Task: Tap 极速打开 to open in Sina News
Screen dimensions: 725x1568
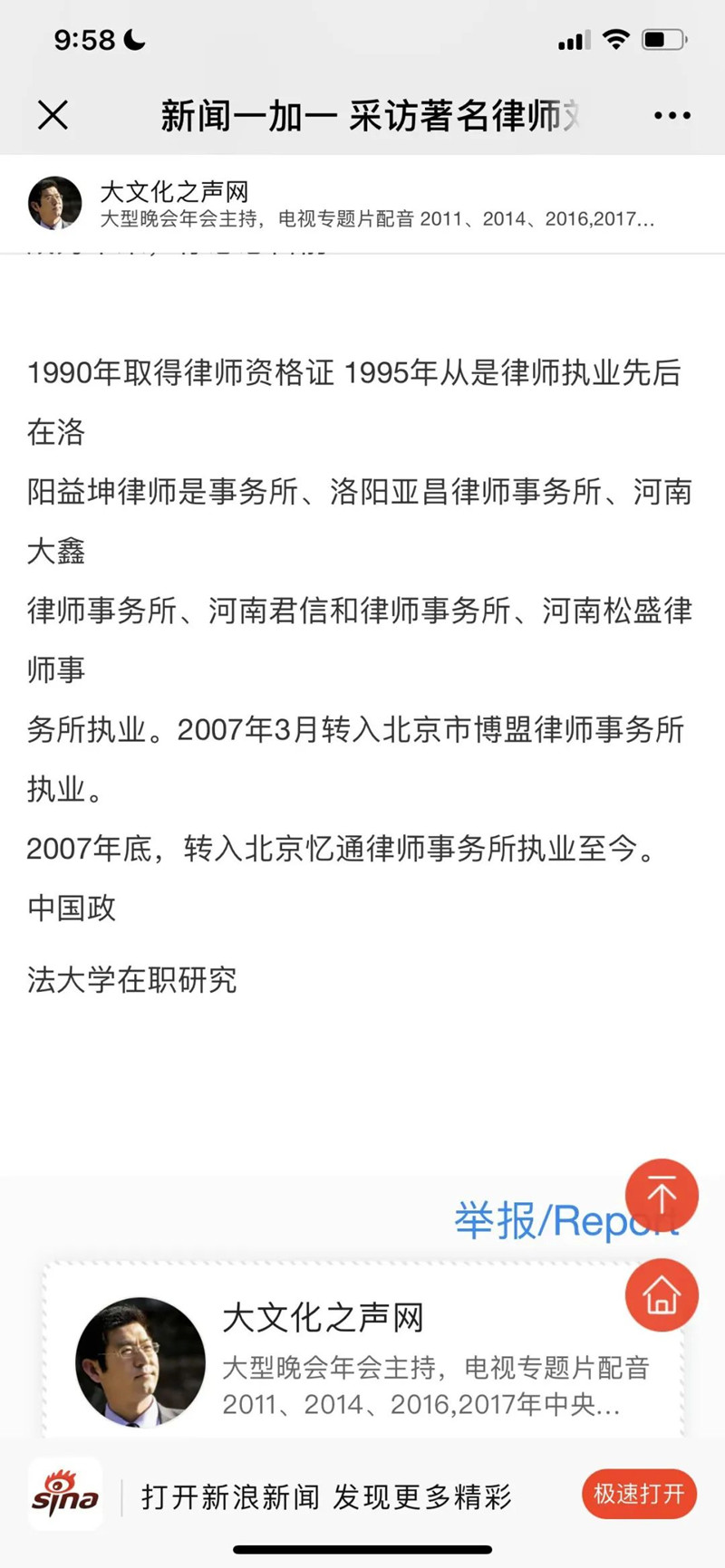Action: click(x=639, y=1494)
